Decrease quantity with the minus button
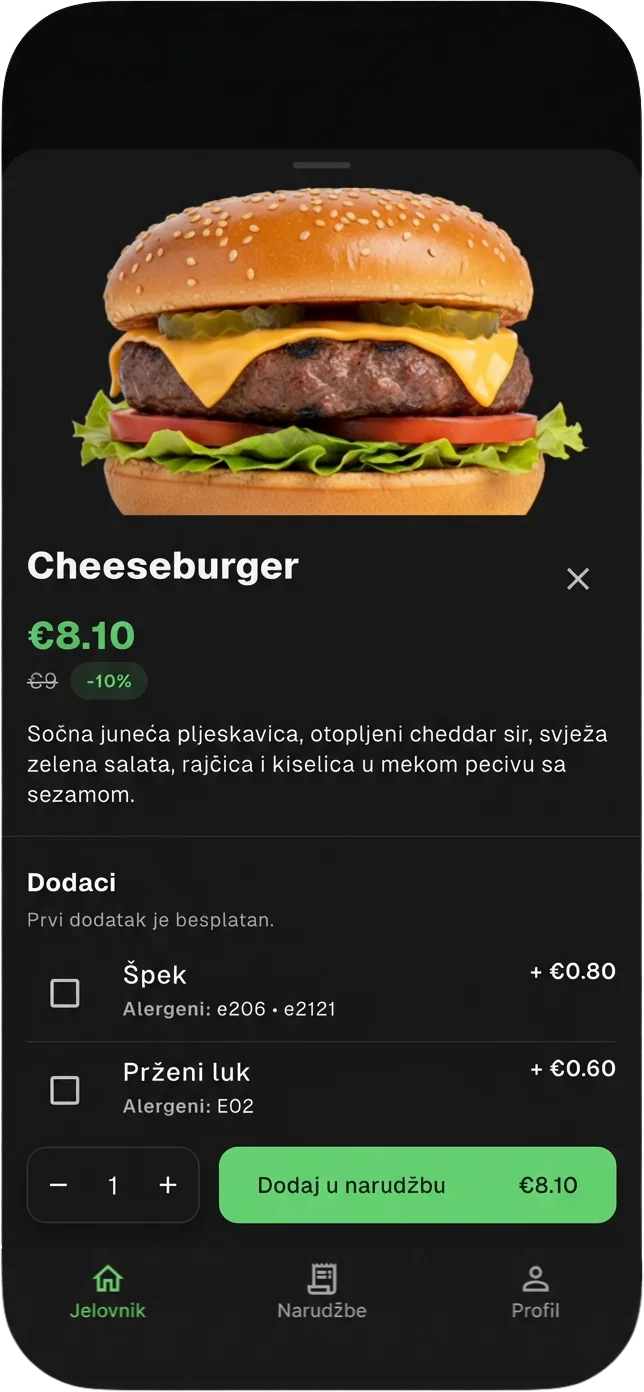This screenshot has width=644, height=1392. tap(59, 1185)
